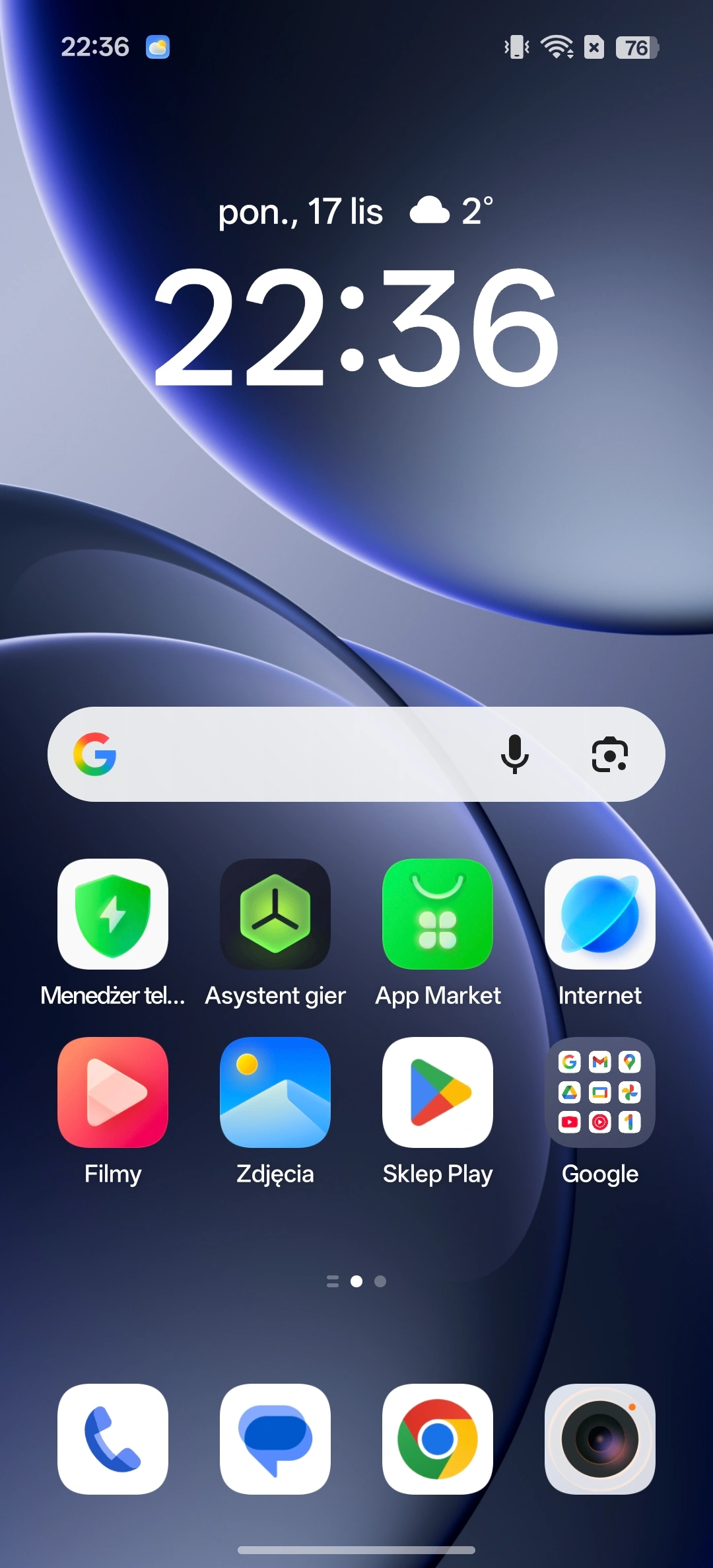The height and width of the screenshot is (1568, 713).
Task: Open calendar from date pon., 17 lis
Action: click(x=300, y=211)
